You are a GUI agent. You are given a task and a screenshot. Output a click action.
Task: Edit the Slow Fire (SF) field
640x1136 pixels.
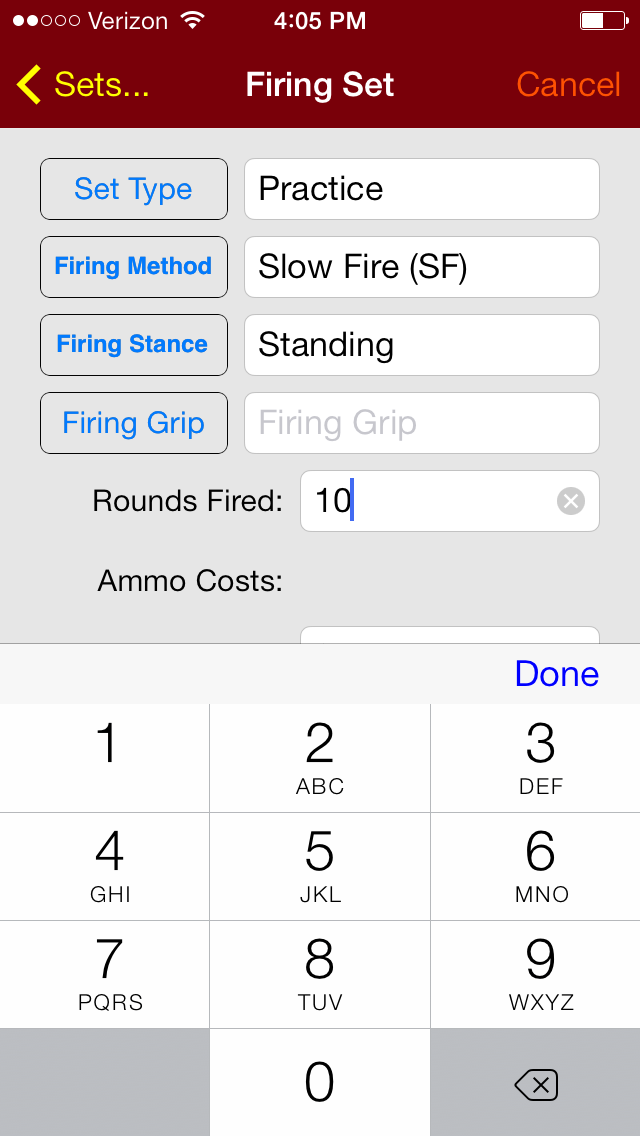[x=422, y=267]
